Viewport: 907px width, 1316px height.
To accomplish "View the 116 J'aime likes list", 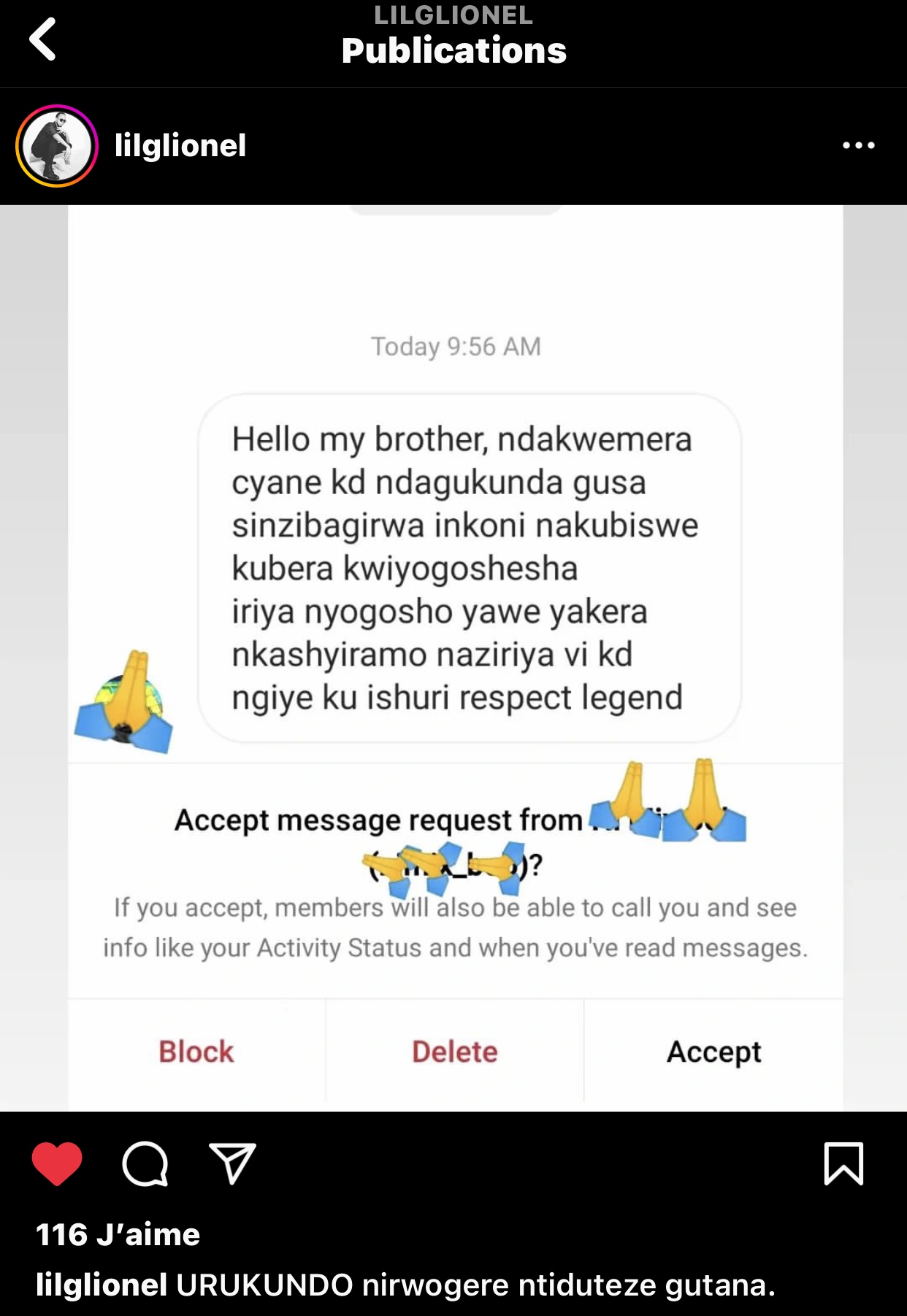I will coord(118,1234).
